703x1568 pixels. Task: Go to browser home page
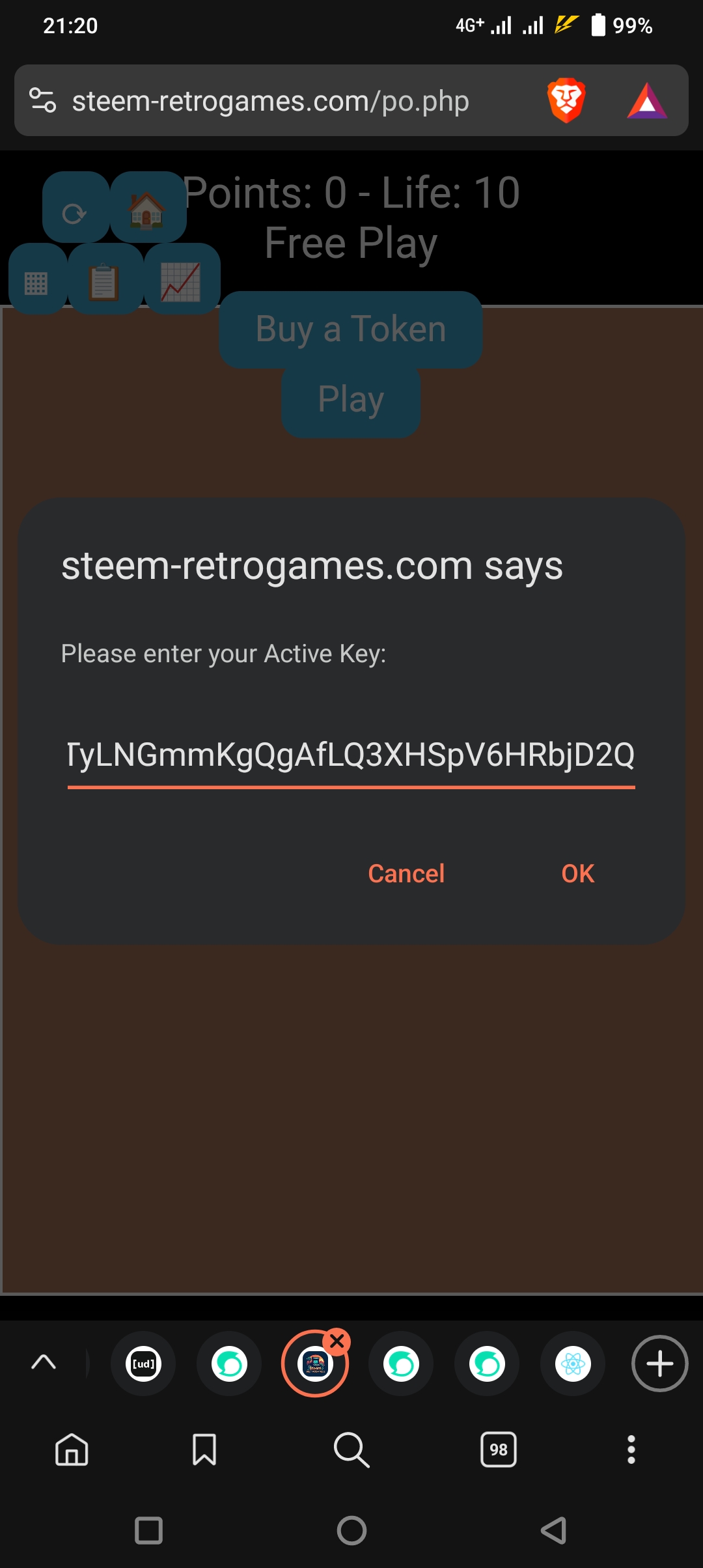(72, 1449)
